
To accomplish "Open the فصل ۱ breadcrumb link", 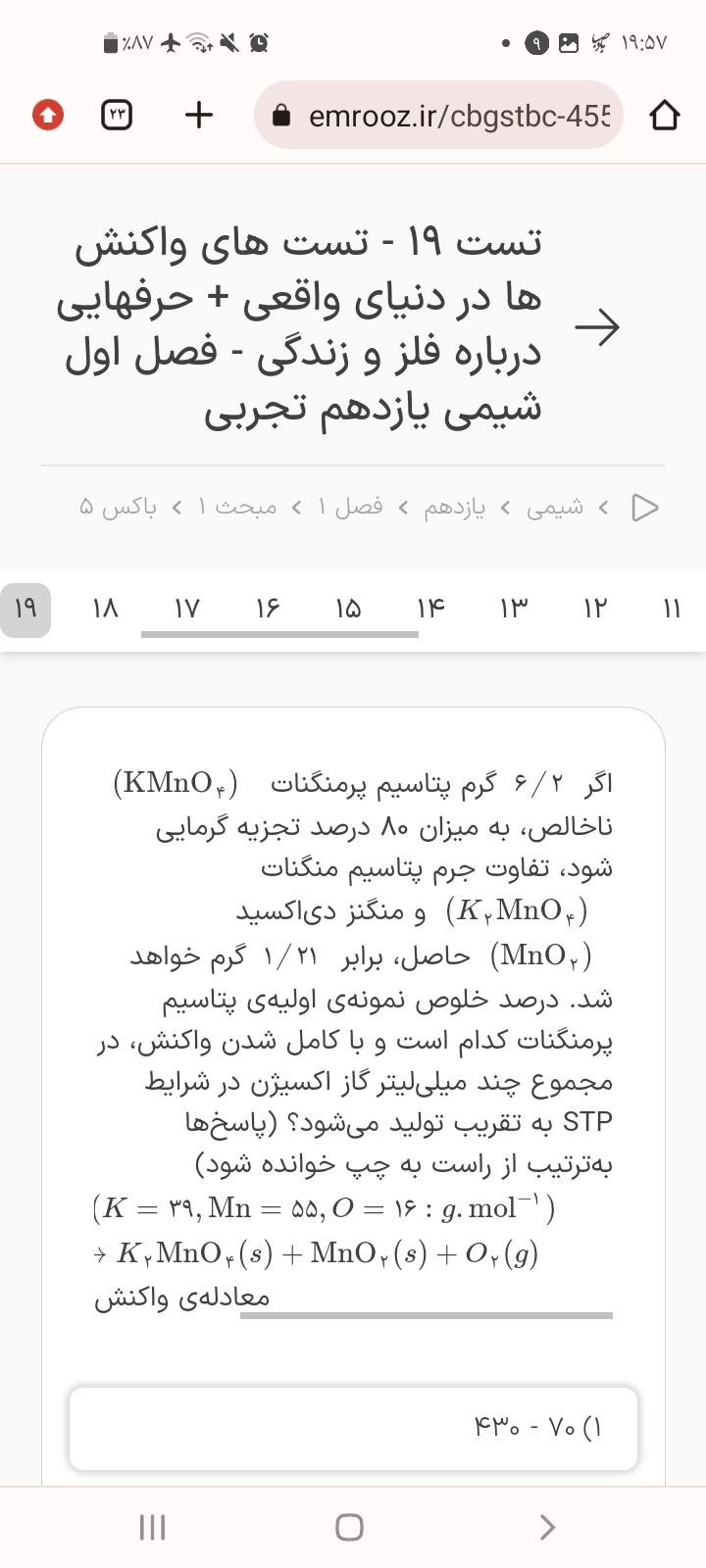I will point(349,508).
